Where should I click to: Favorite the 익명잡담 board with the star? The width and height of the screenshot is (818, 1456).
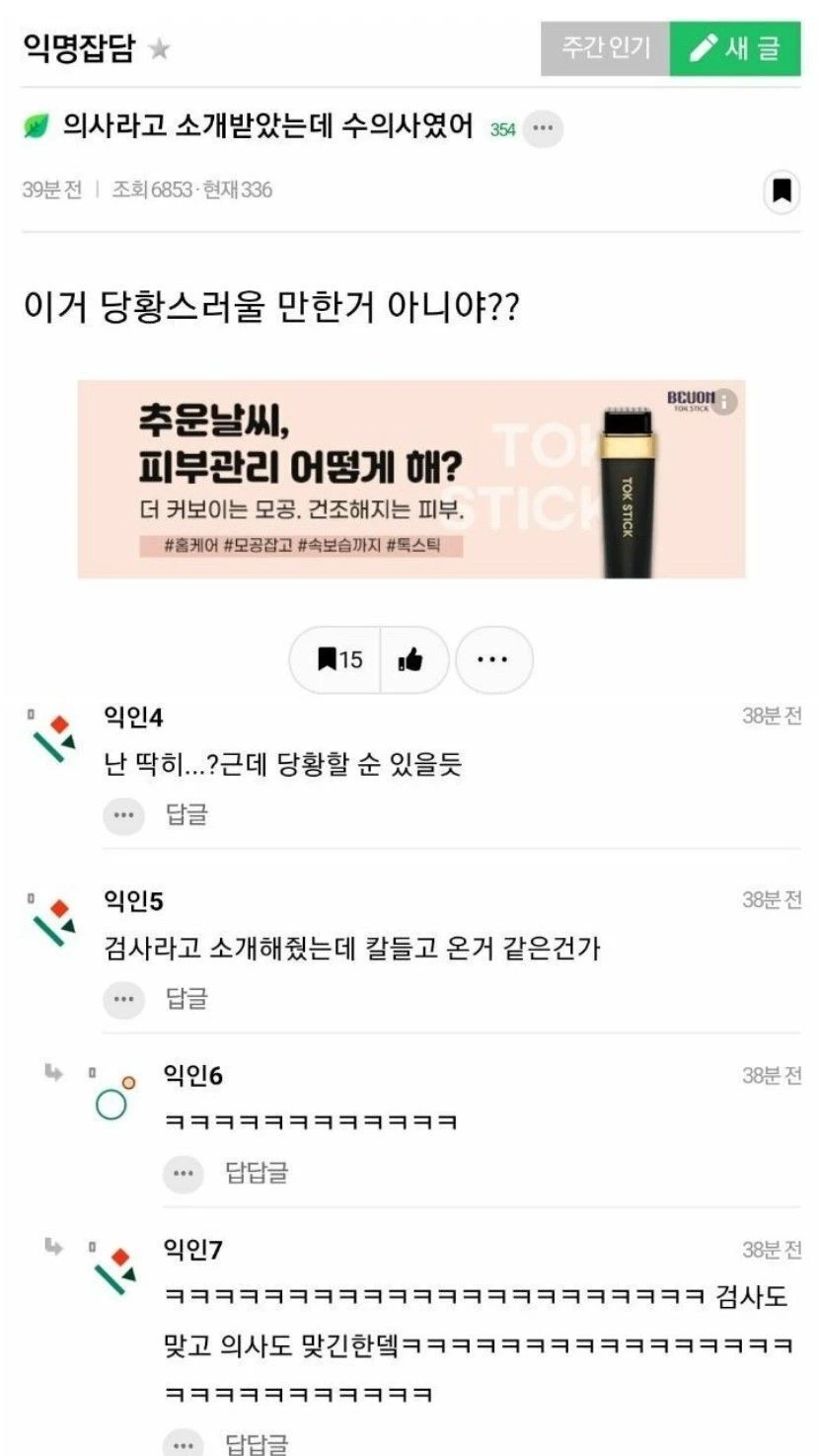coord(159,49)
